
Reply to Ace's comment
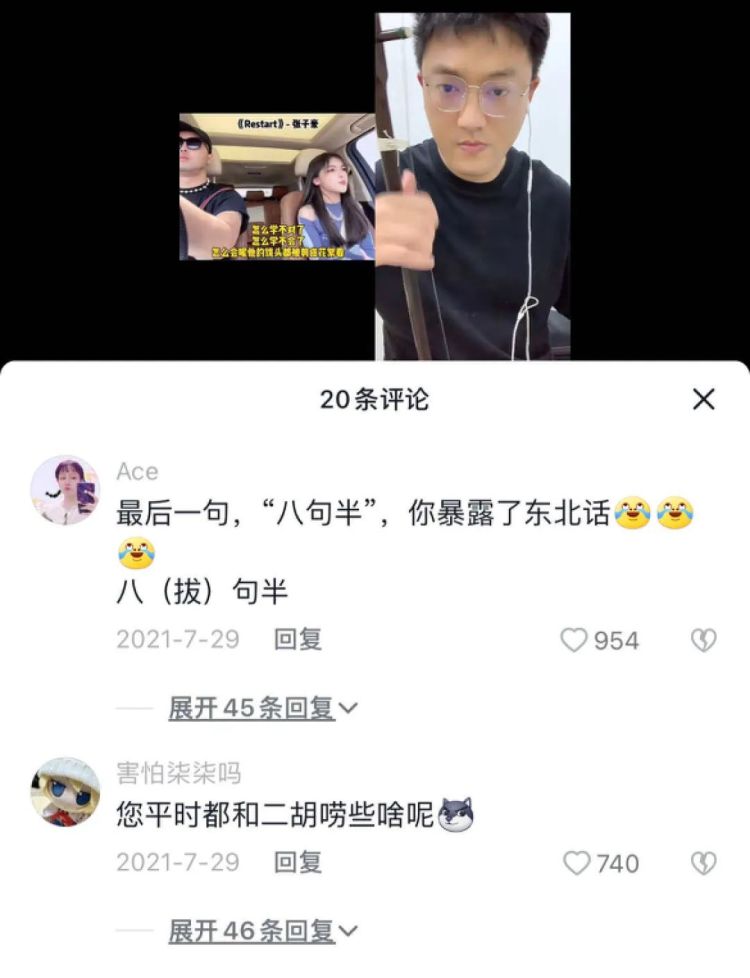click(298, 640)
